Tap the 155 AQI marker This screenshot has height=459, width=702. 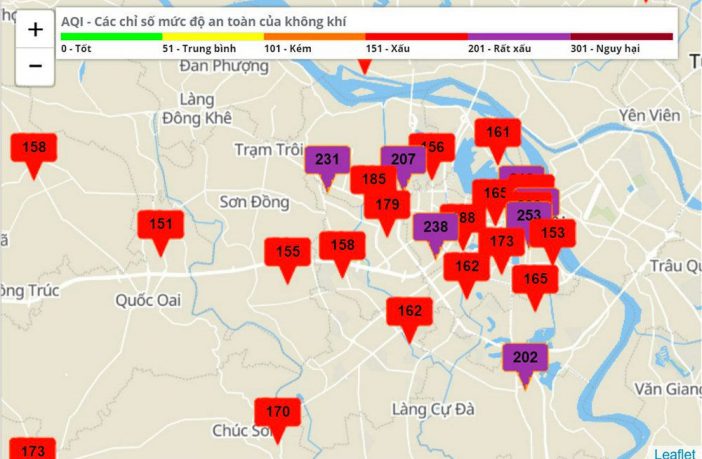(287, 252)
